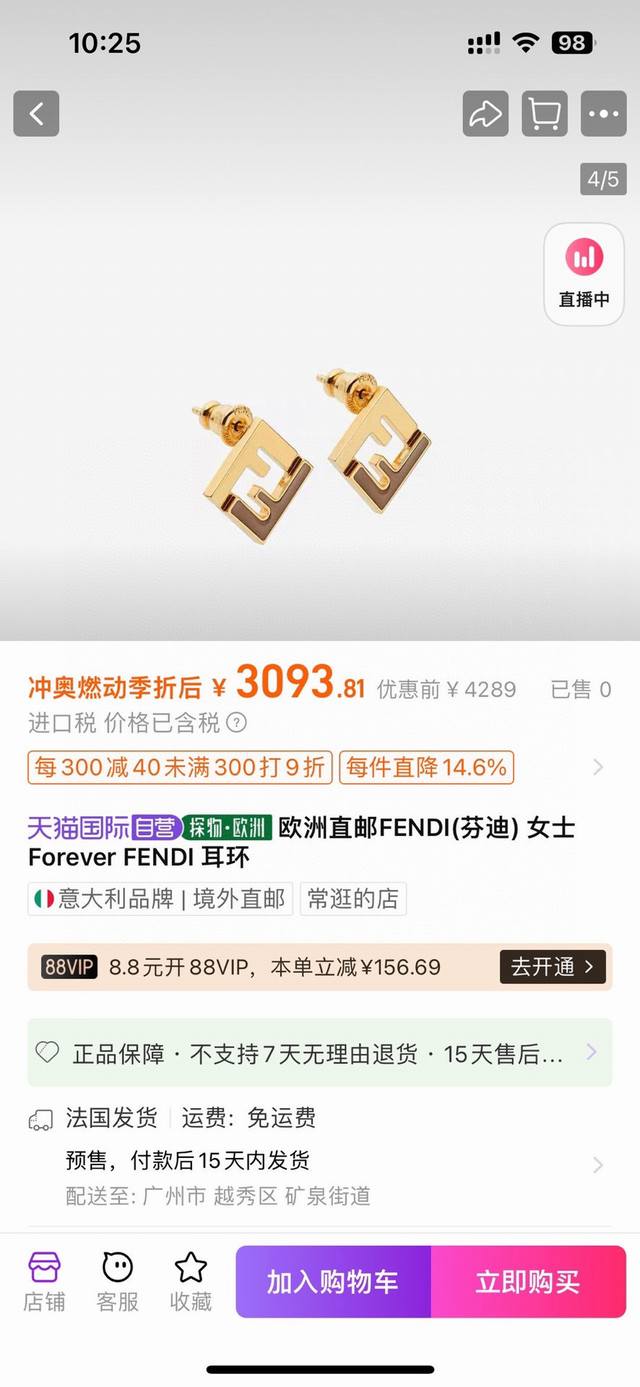Tap 去开通 to activate 88VIP
This screenshot has width=640, height=1387.
[552, 967]
